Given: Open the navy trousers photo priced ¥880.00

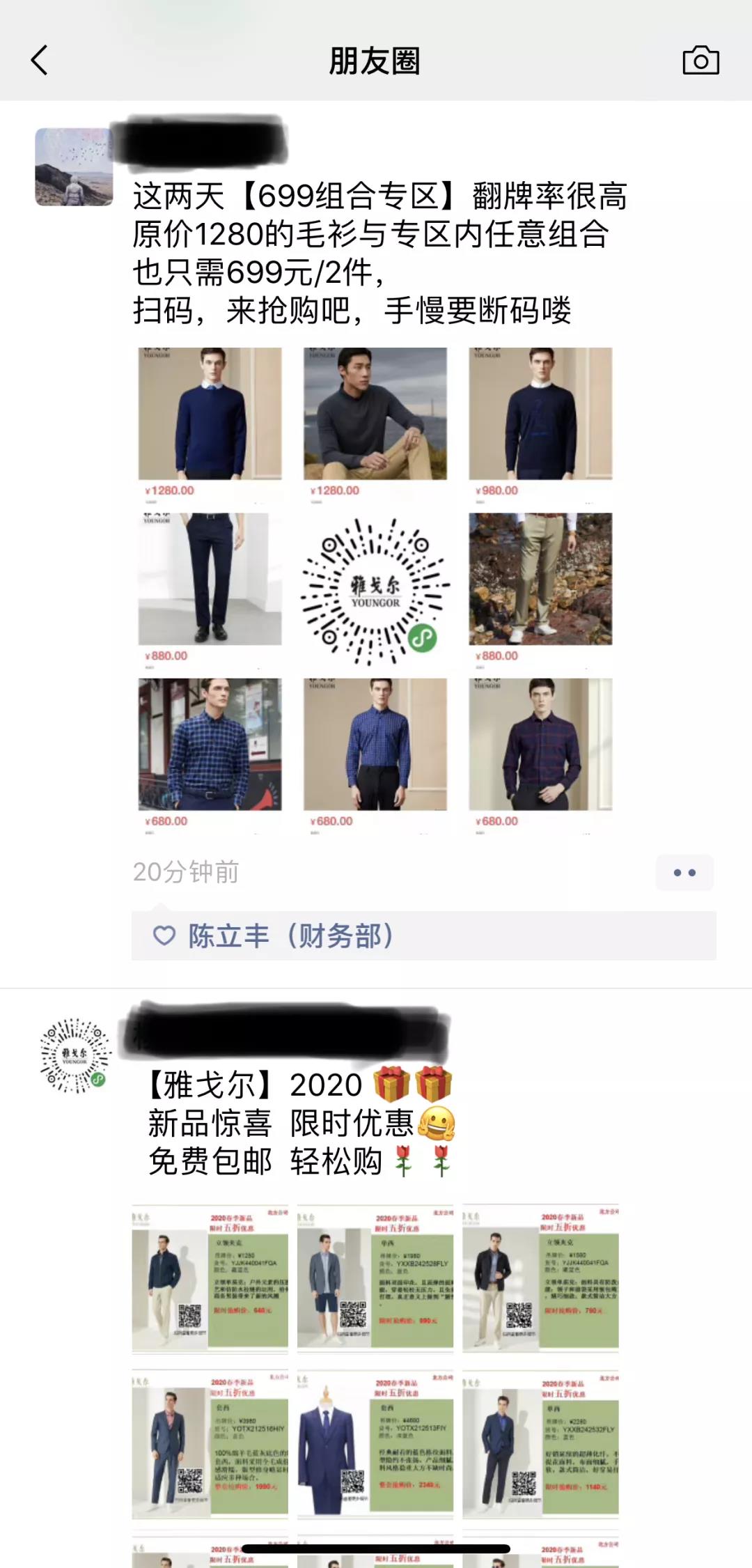Looking at the screenshot, I should tap(210, 587).
